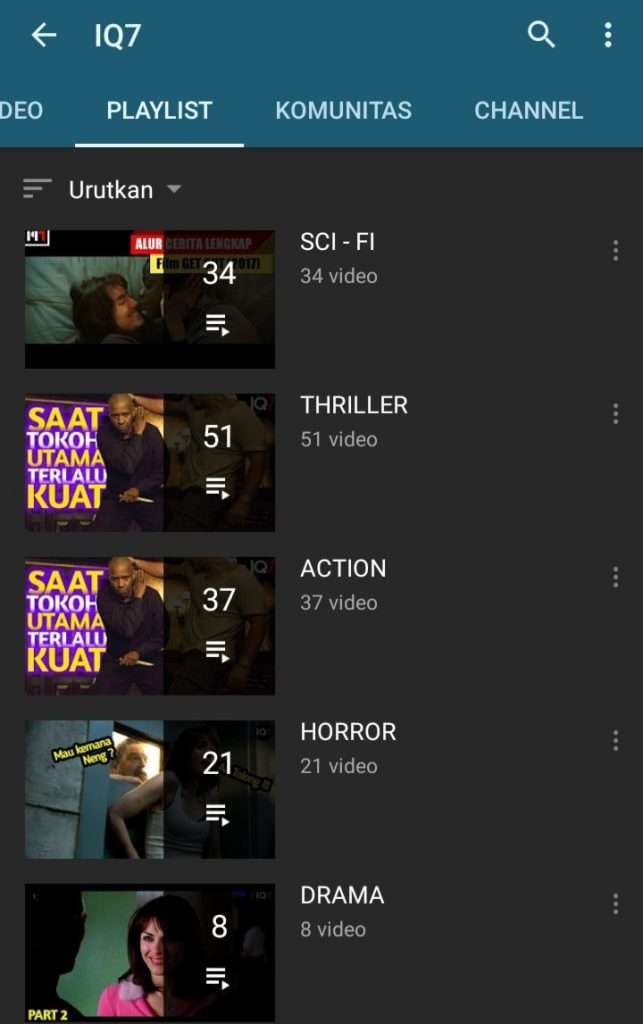Go back from the IQ7 channel
Image resolution: width=643 pixels, height=1024 pixels.
point(43,36)
